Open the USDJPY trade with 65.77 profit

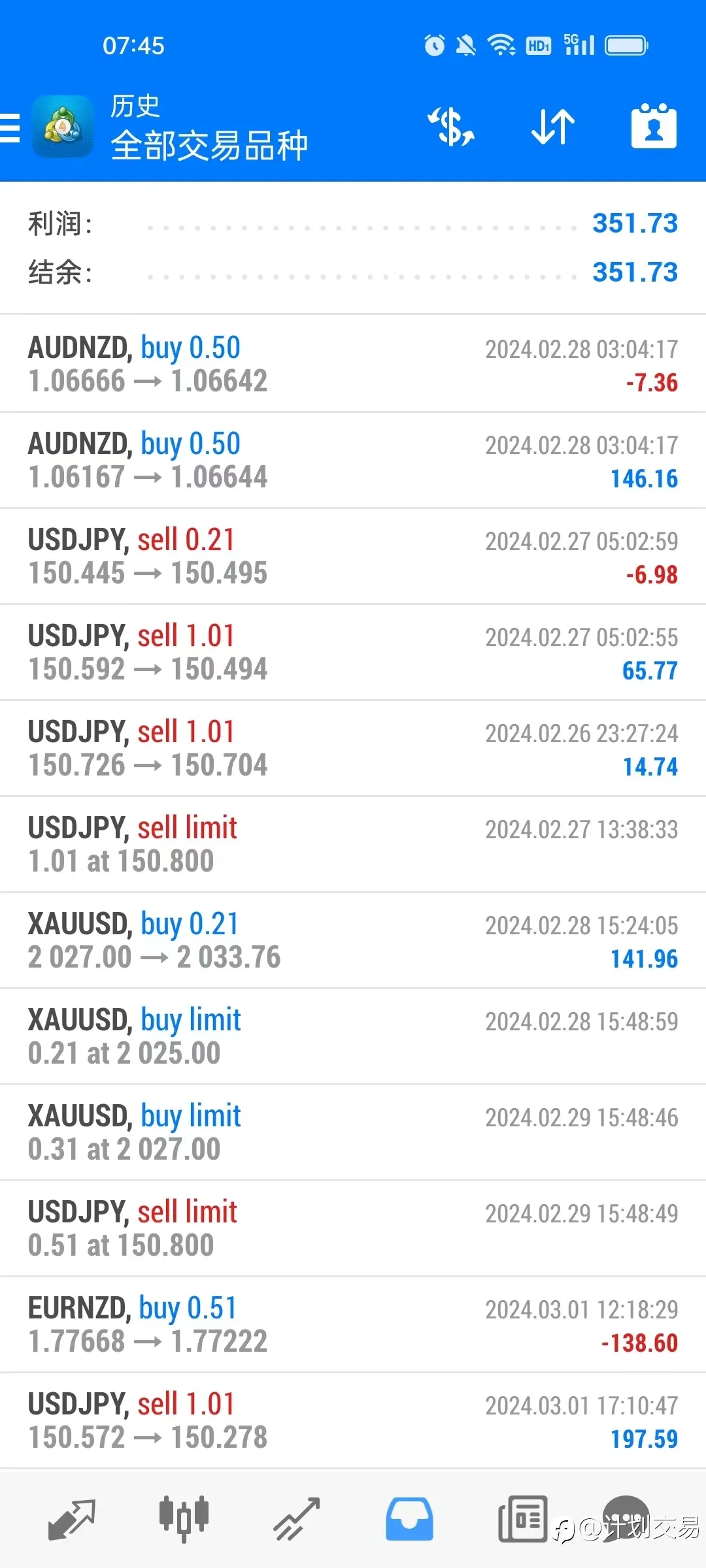[x=353, y=652]
